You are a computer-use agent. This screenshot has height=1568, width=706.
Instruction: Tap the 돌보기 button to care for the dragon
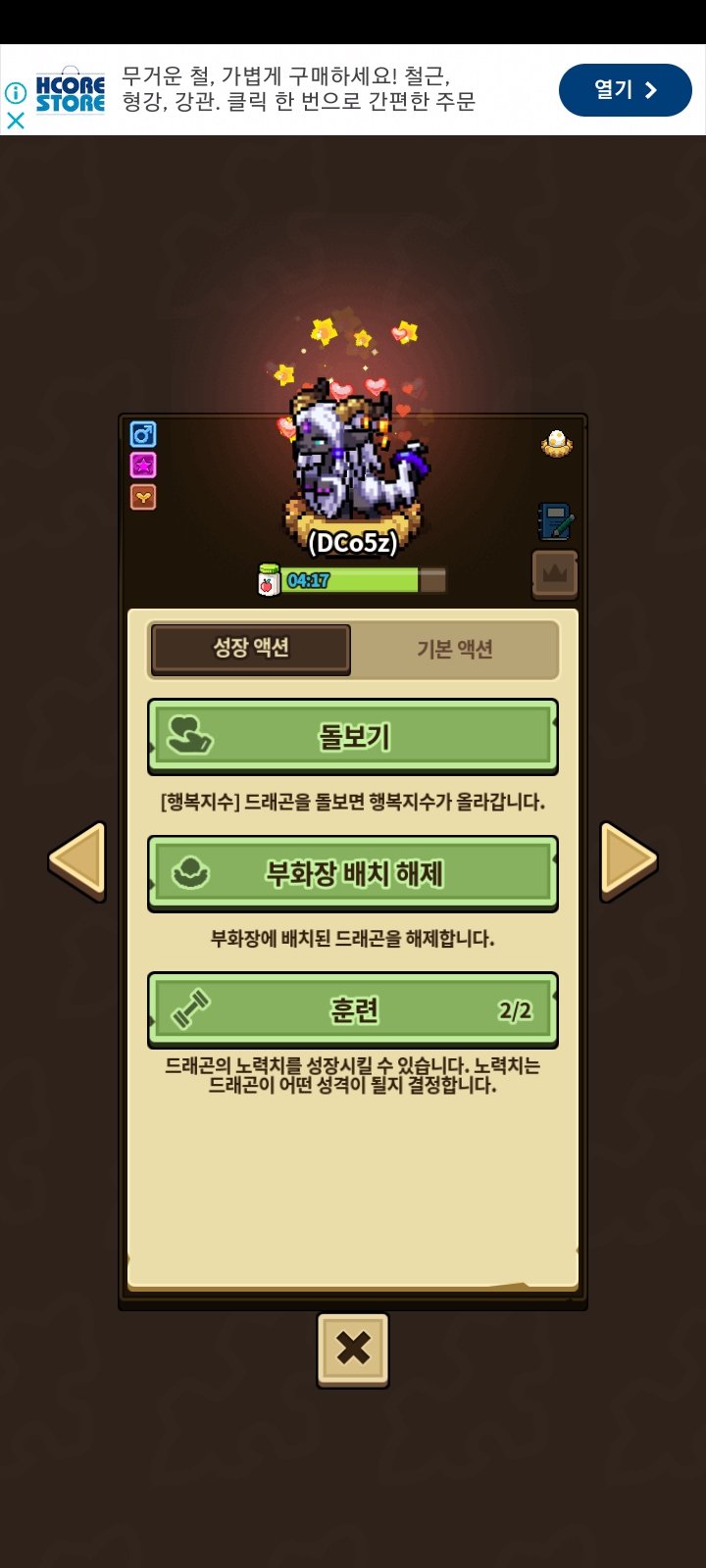(x=353, y=736)
